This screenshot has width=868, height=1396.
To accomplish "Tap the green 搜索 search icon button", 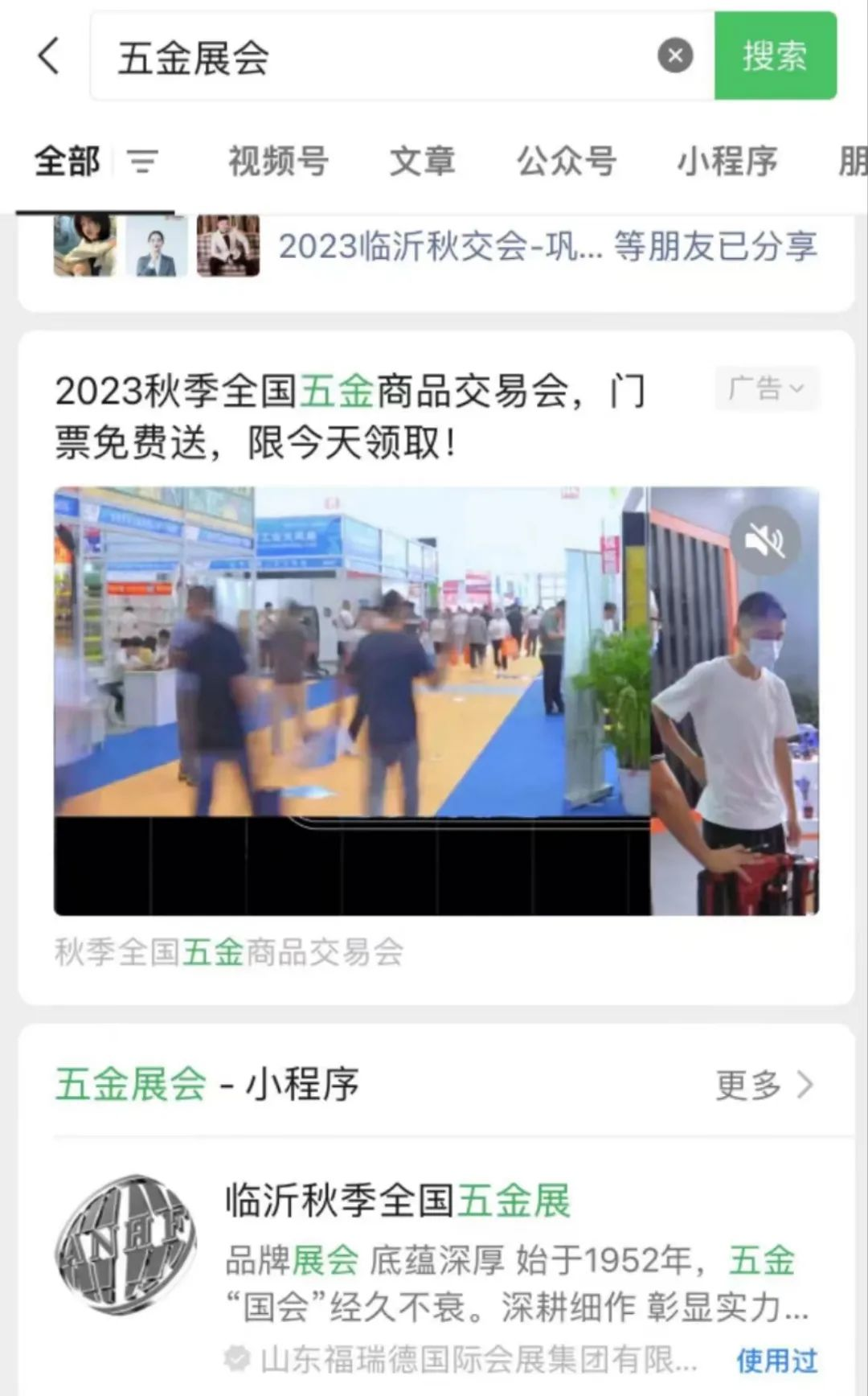I will pos(776,56).
